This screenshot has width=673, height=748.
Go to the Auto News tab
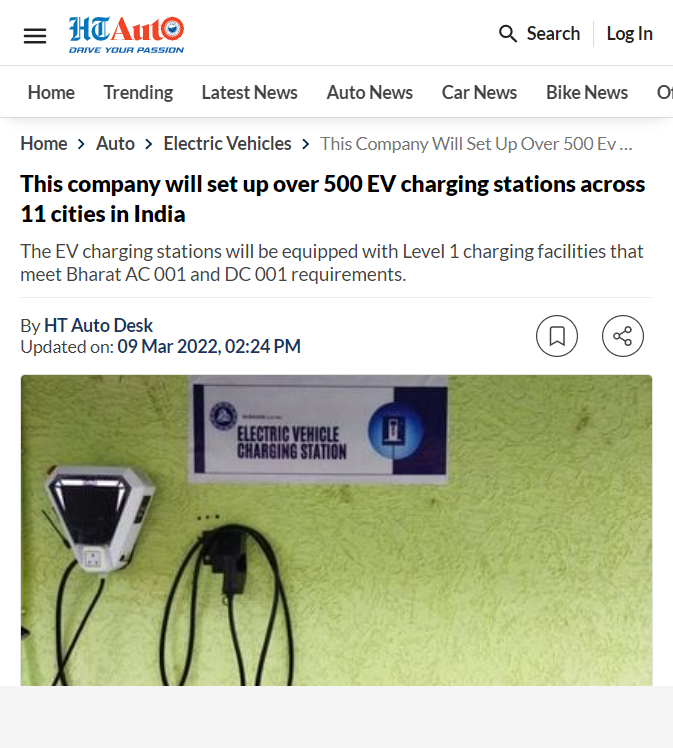(x=369, y=92)
